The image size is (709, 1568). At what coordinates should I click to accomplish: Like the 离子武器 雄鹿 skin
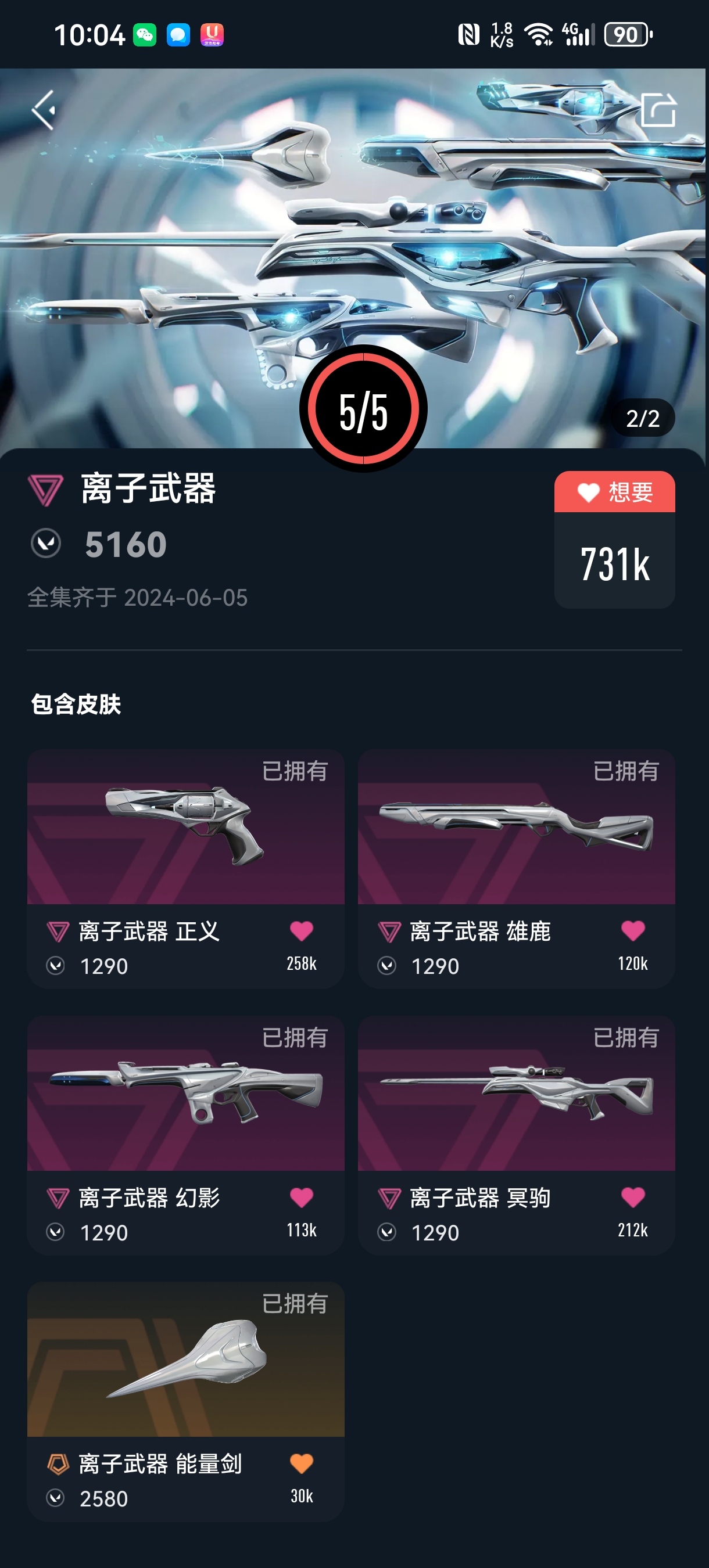tap(633, 931)
